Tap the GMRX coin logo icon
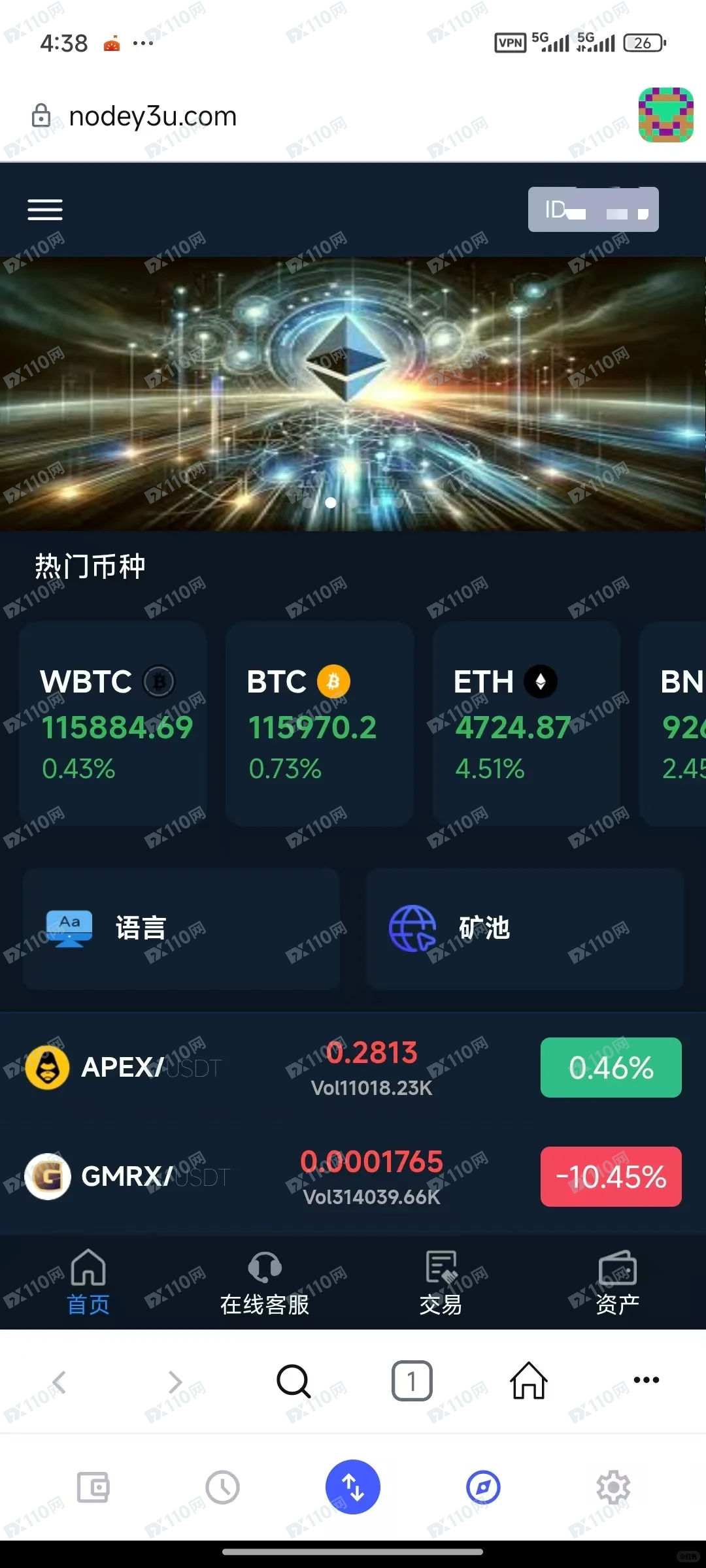Image resolution: width=706 pixels, height=1568 pixels. (47, 1176)
